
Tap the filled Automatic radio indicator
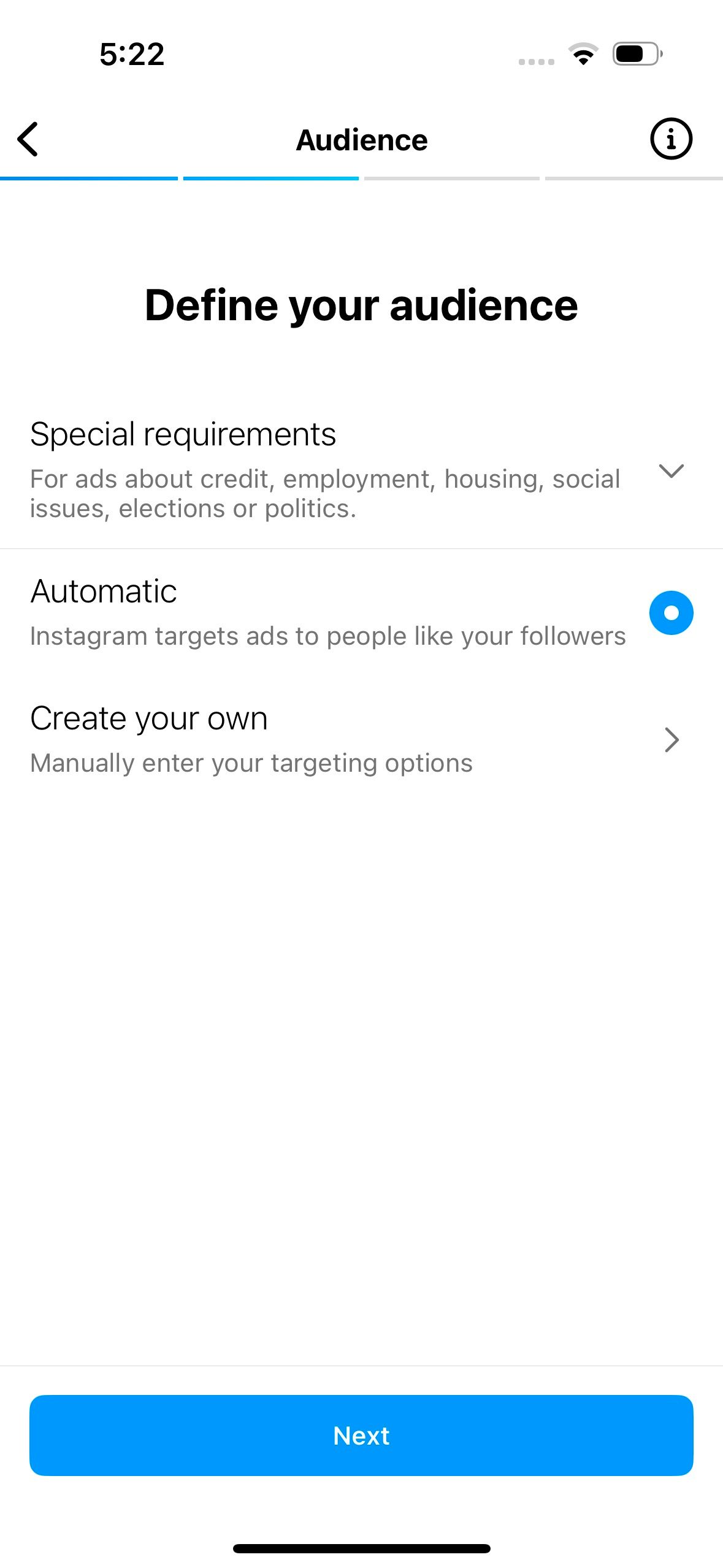672,612
